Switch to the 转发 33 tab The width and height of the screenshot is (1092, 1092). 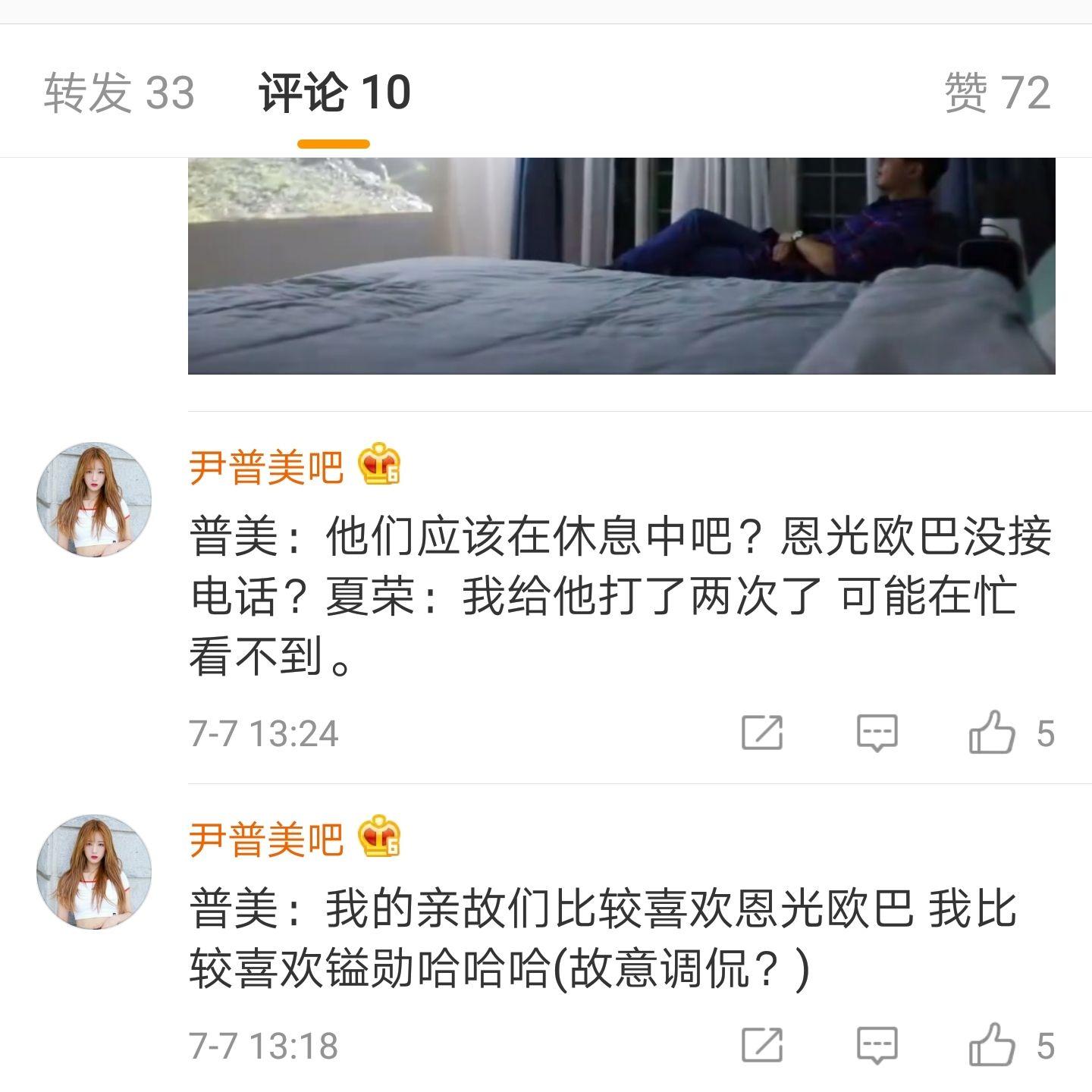click(119, 93)
